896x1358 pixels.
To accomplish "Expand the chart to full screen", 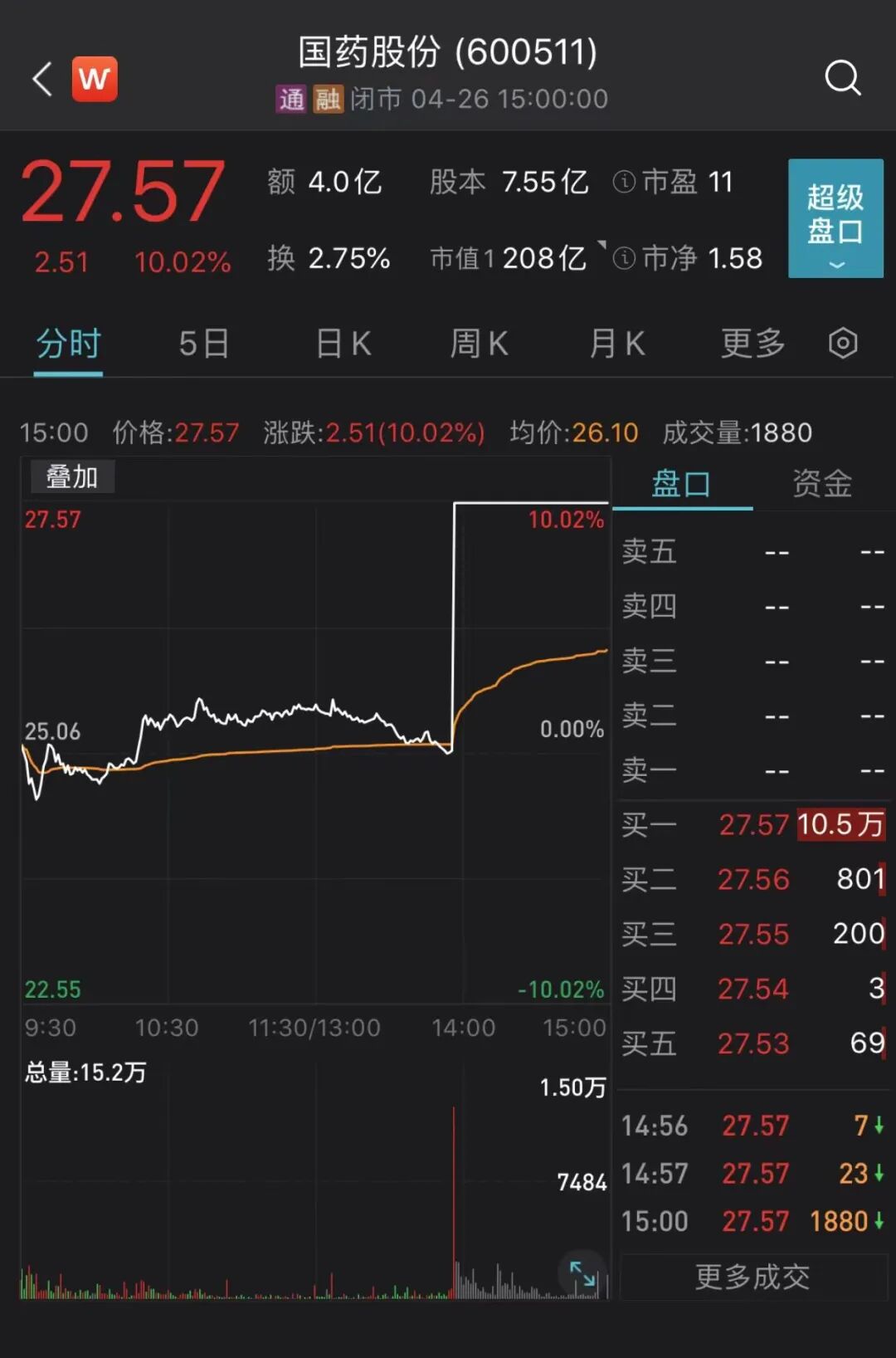I will (x=582, y=1273).
